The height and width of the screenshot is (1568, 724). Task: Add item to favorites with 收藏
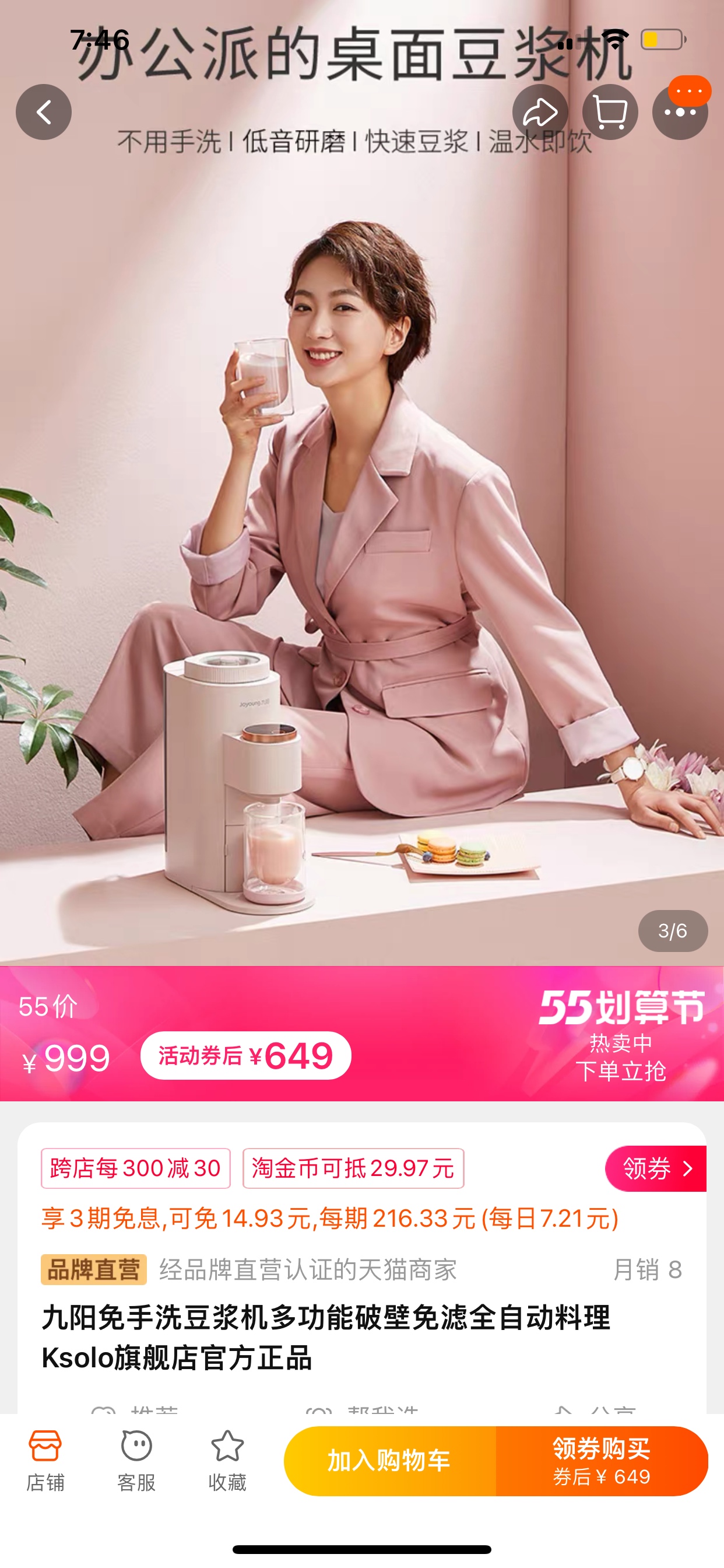pyautogui.click(x=227, y=1460)
